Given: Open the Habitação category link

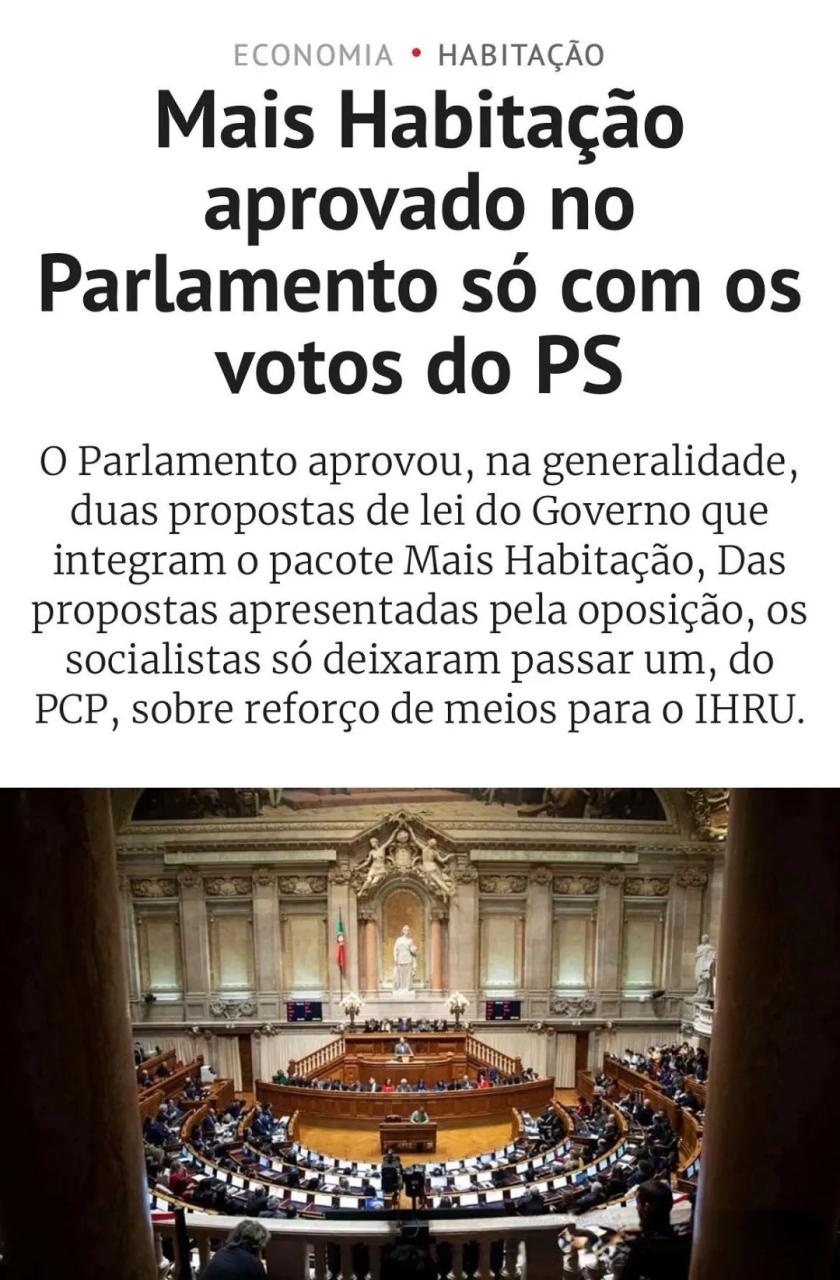Looking at the screenshot, I should tap(521, 55).
